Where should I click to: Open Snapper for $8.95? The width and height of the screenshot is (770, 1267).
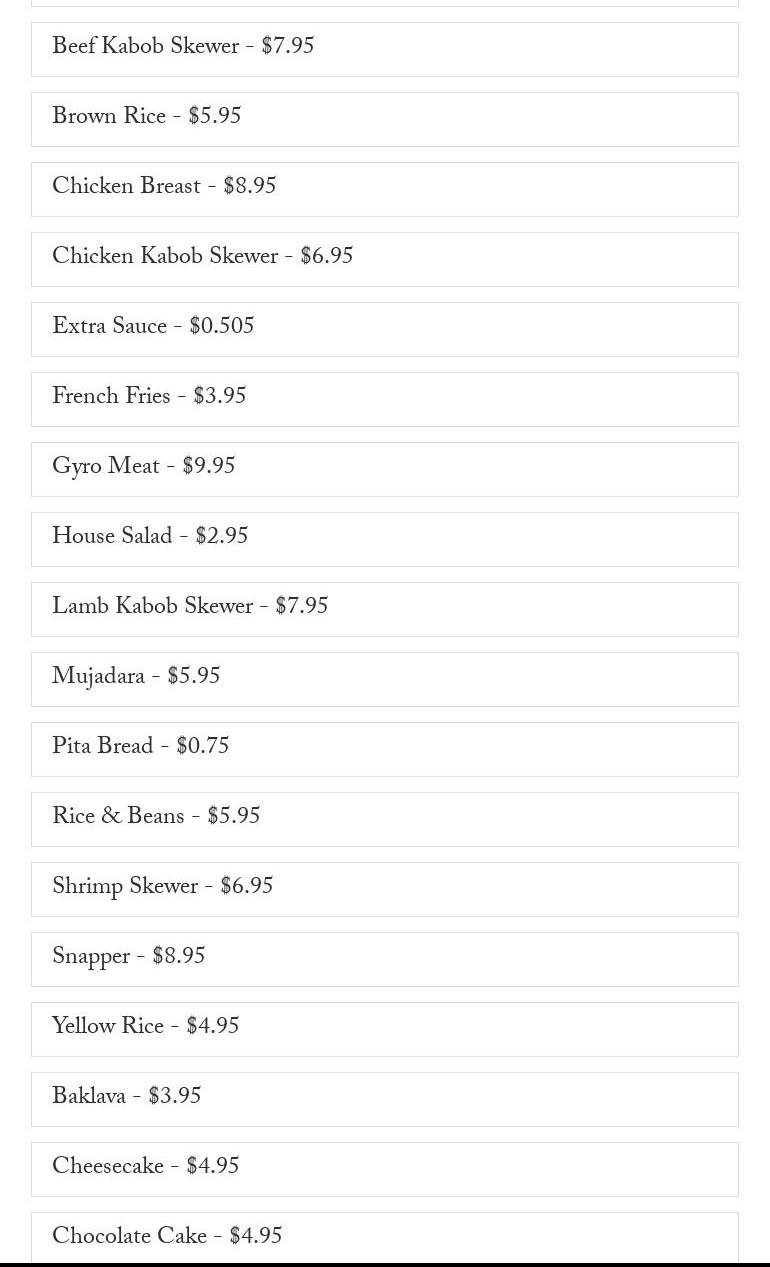point(384,959)
